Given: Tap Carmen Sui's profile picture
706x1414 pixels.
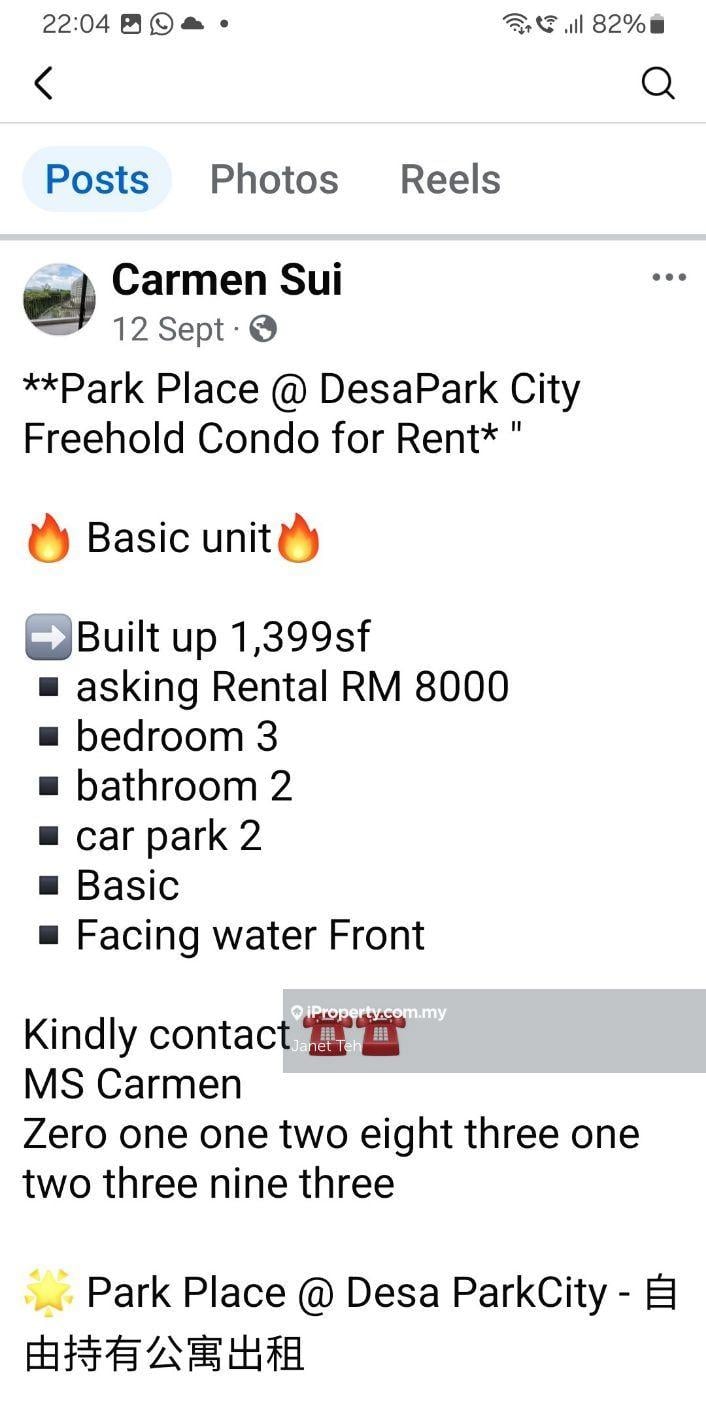Looking at the screenshot, I should 59,299.
